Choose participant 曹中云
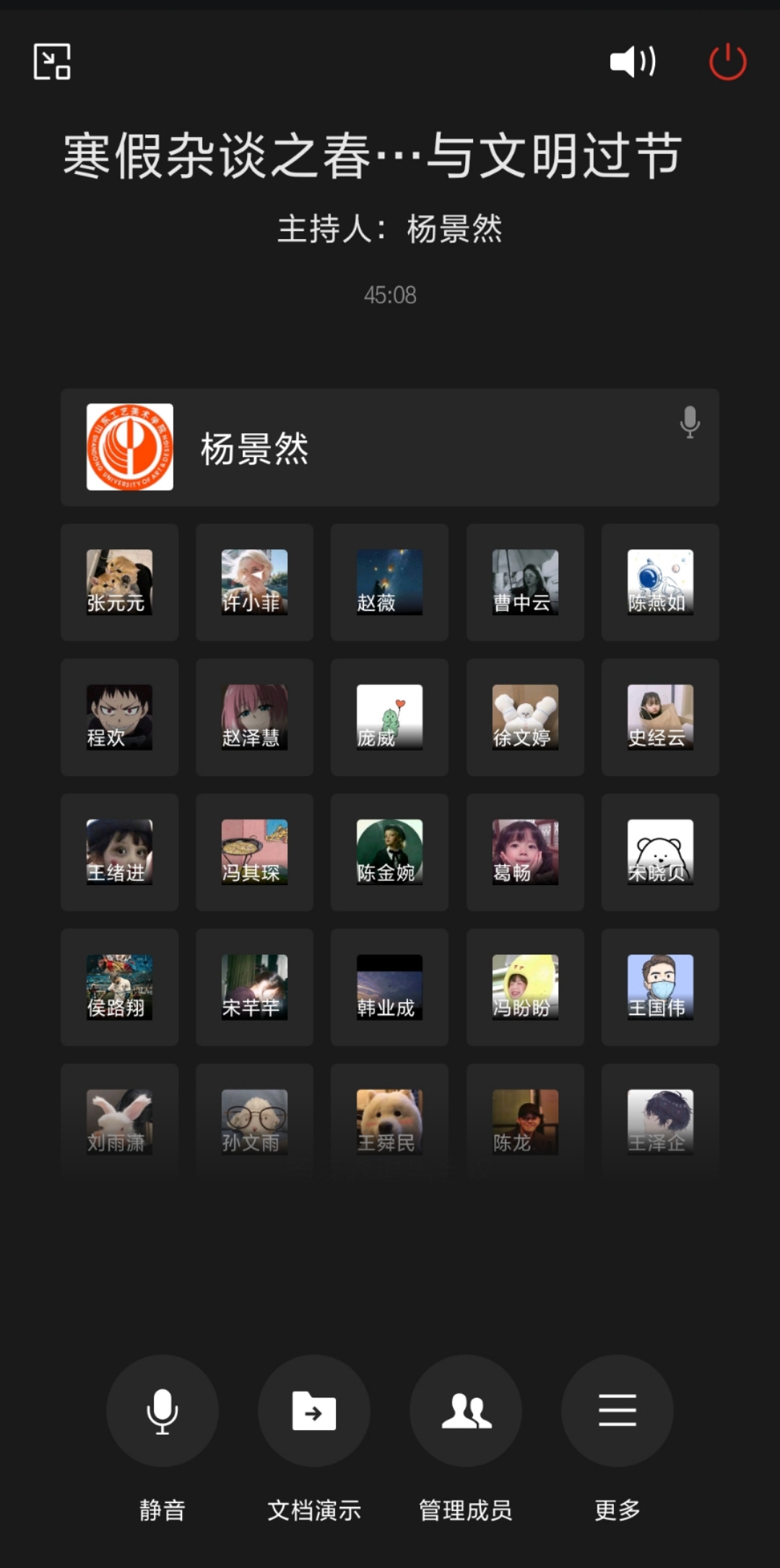The width and height of the screenshot is (780, 1568). click(x=525, y=583)
